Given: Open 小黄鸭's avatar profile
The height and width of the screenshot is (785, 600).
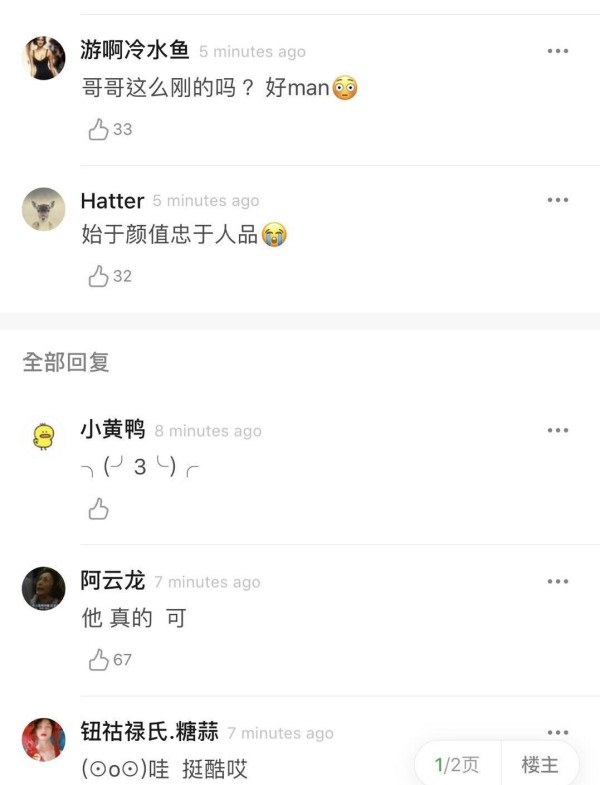Looking at the screenshot, I should (x=43, y=437).
